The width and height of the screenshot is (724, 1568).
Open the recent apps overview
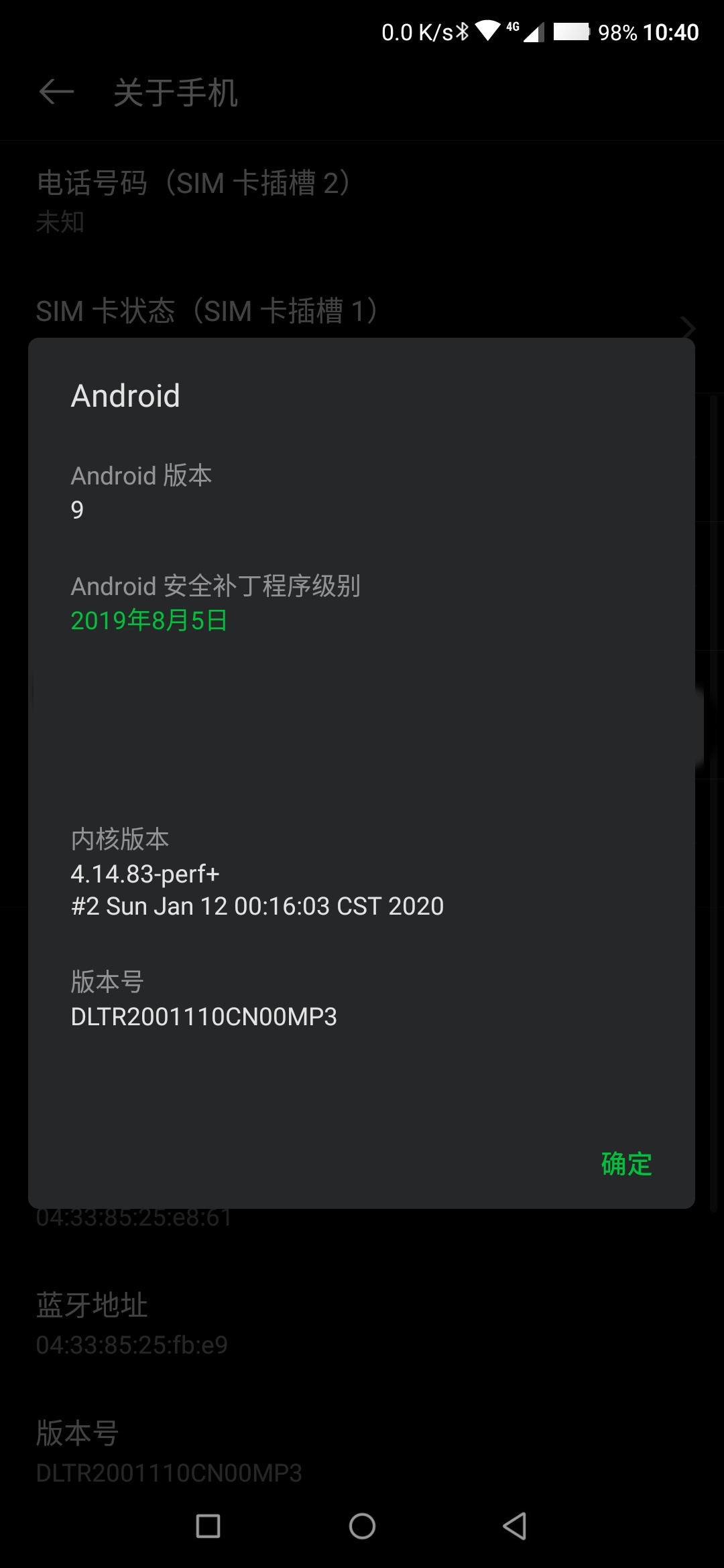coord(208,1526)
